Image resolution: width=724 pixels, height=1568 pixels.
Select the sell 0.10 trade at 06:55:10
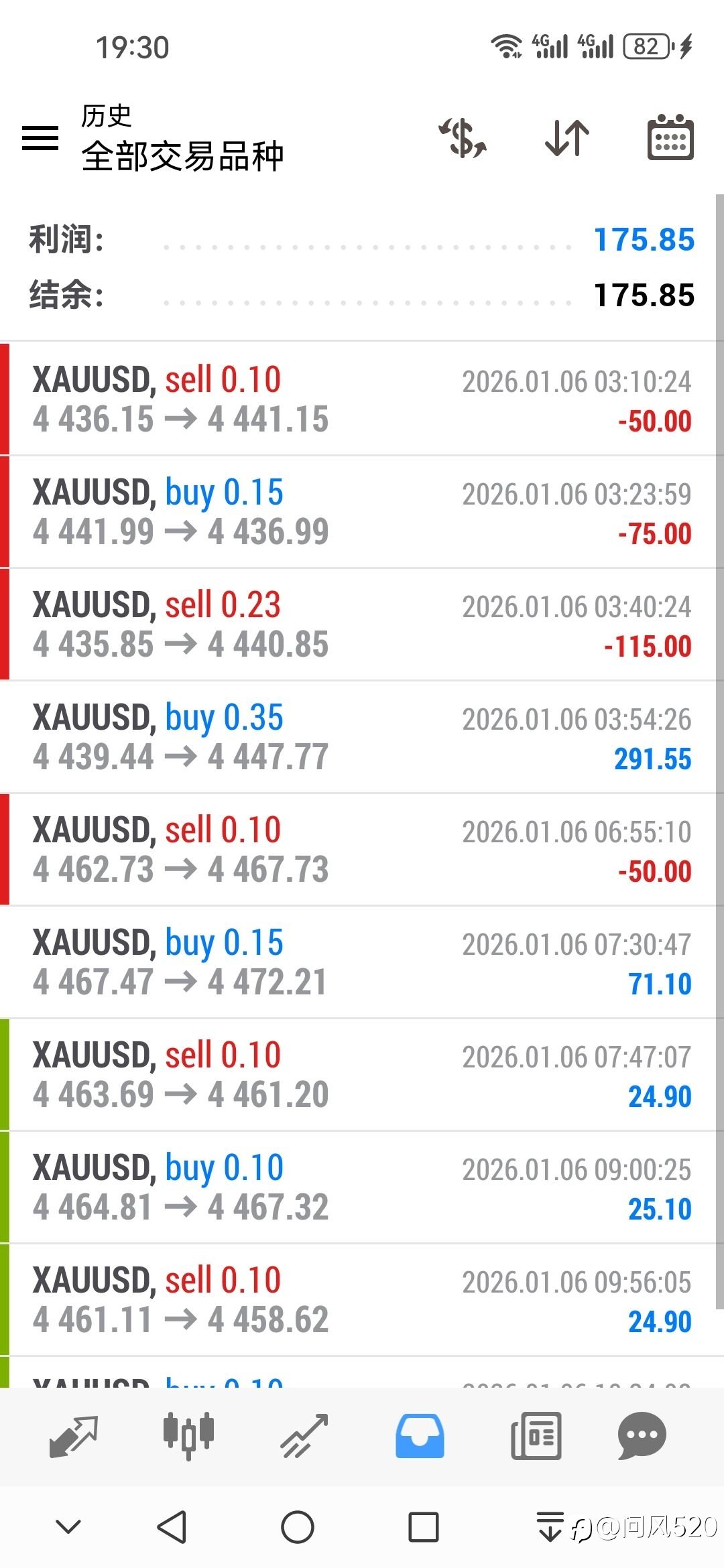pos(362,850)
